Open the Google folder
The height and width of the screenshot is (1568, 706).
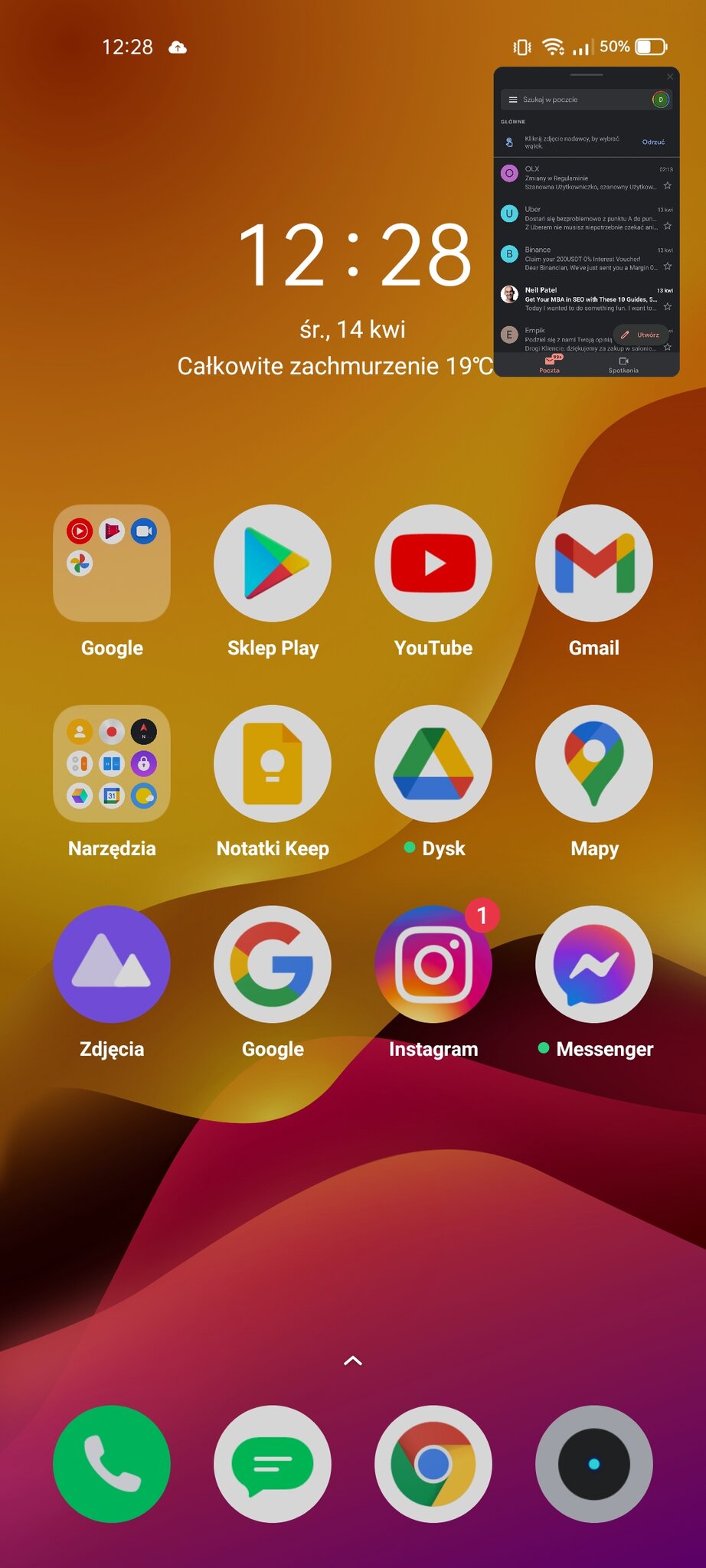coord(112,563)
